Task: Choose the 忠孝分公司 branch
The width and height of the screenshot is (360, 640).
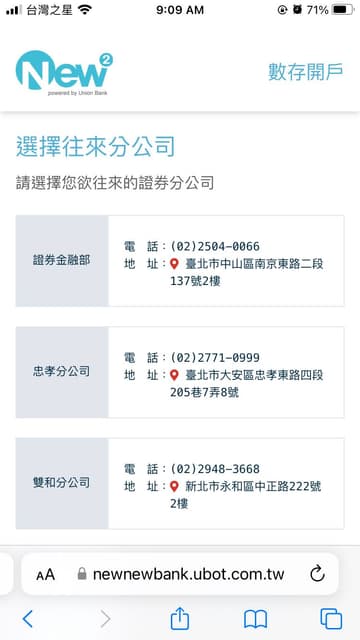Action: tap(180, 372)
